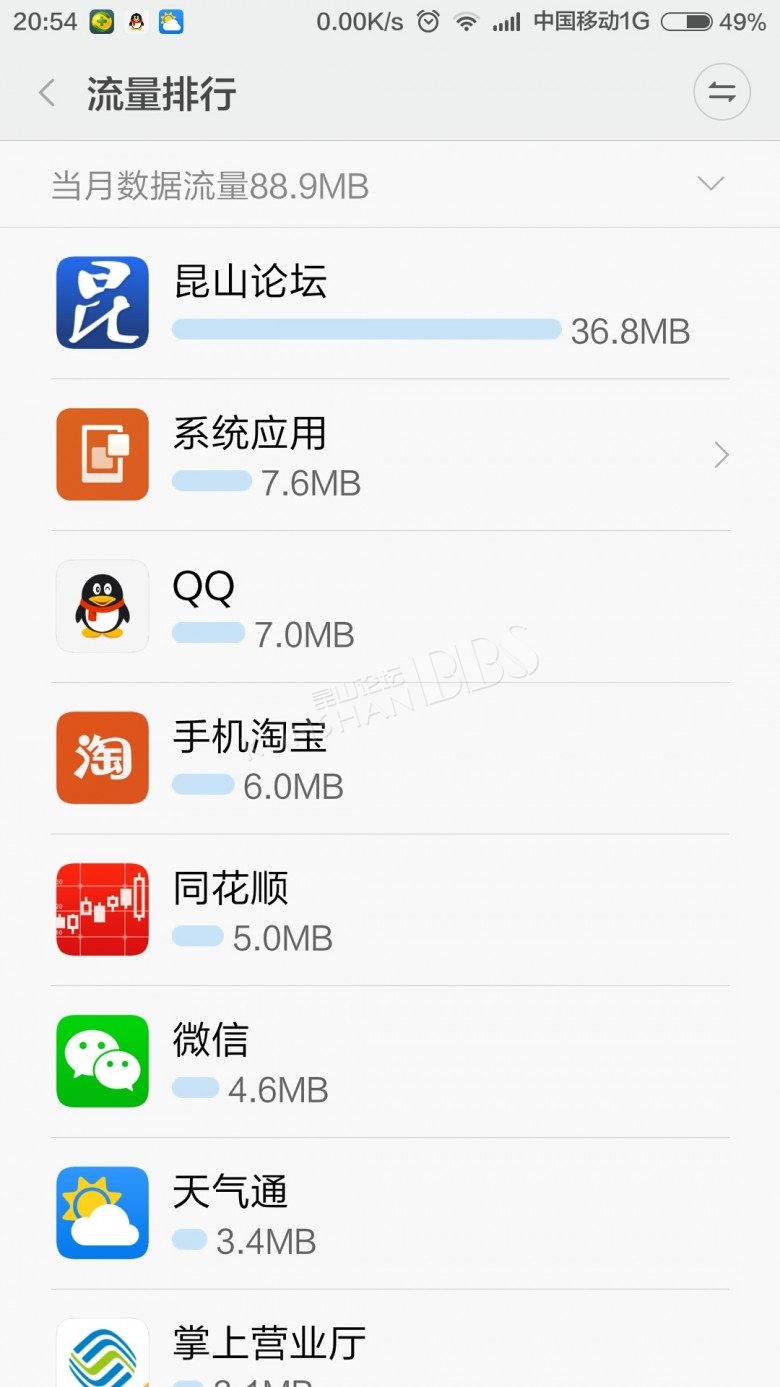Tap the swap arrows icon
Viewport: 780px width, 1387px height.
pos(721,93)
